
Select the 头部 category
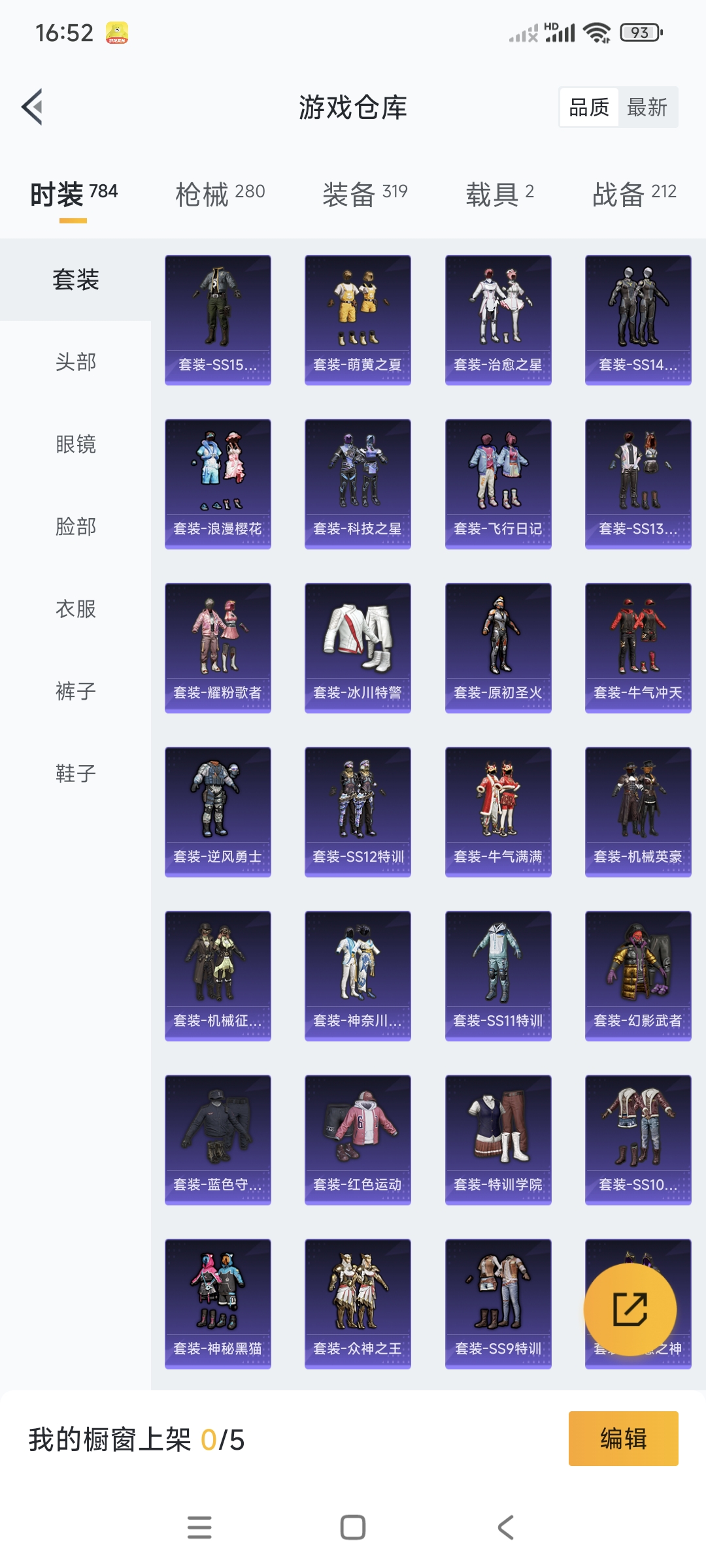tap(76, 362)
